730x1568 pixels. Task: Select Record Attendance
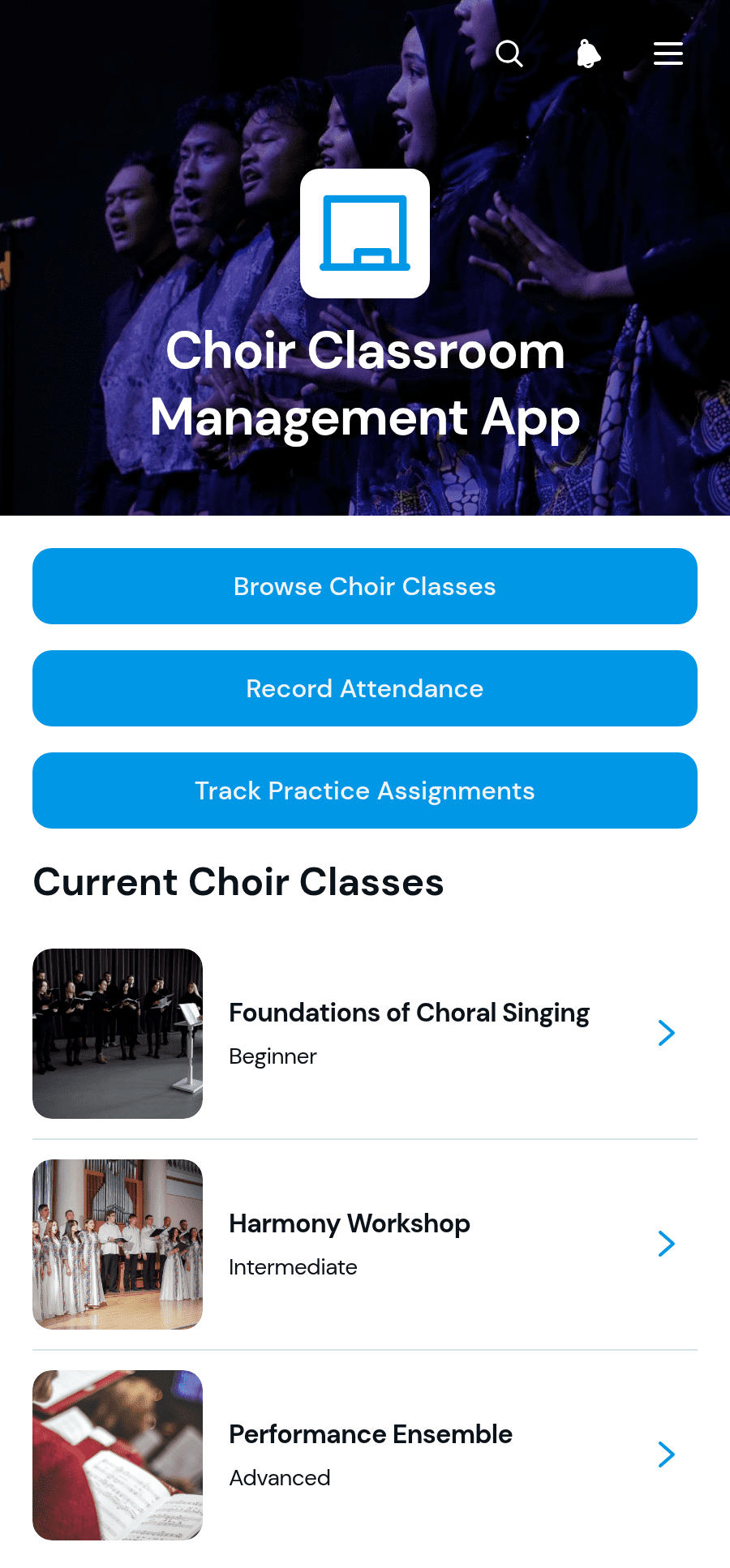[x=365, y=688]
